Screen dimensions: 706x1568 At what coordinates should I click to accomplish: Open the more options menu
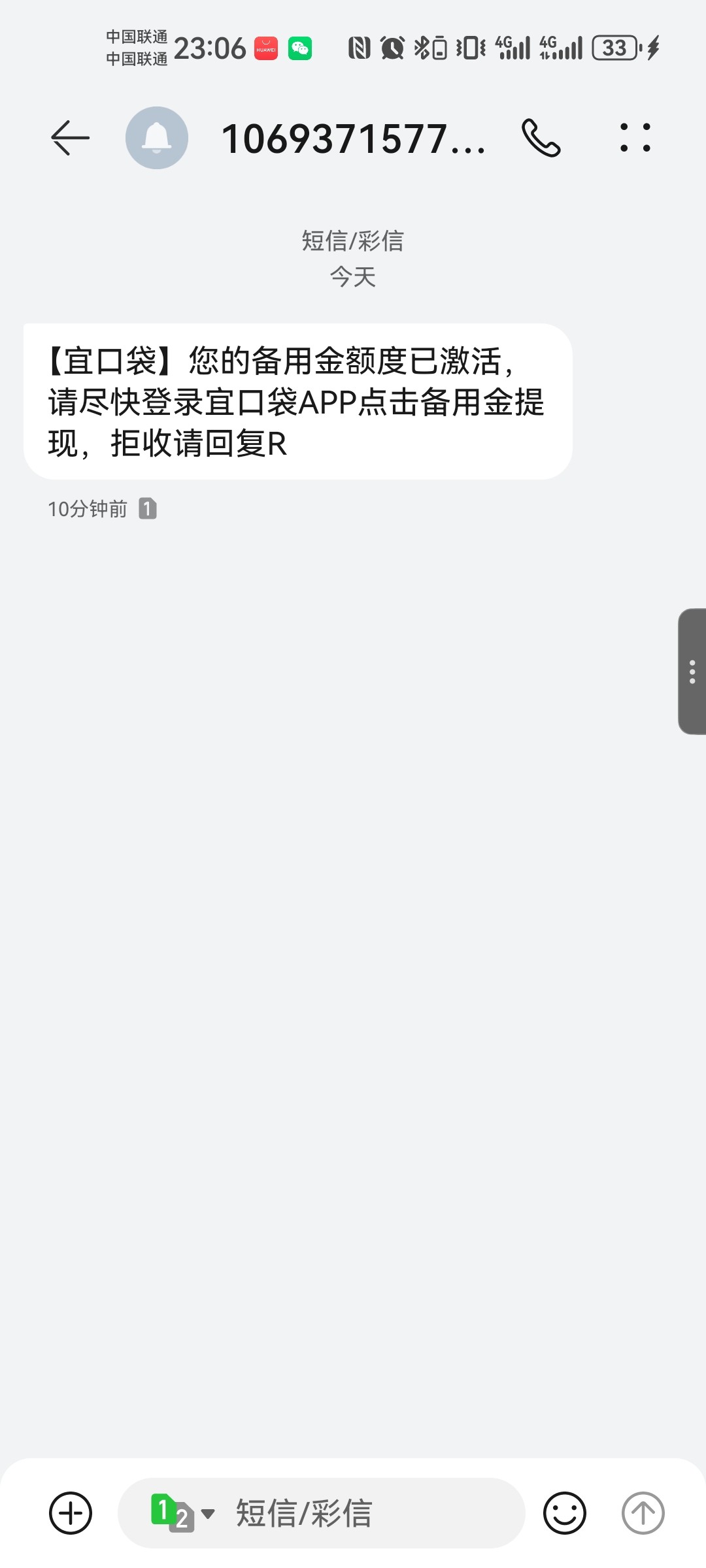(x=635, y=138)
